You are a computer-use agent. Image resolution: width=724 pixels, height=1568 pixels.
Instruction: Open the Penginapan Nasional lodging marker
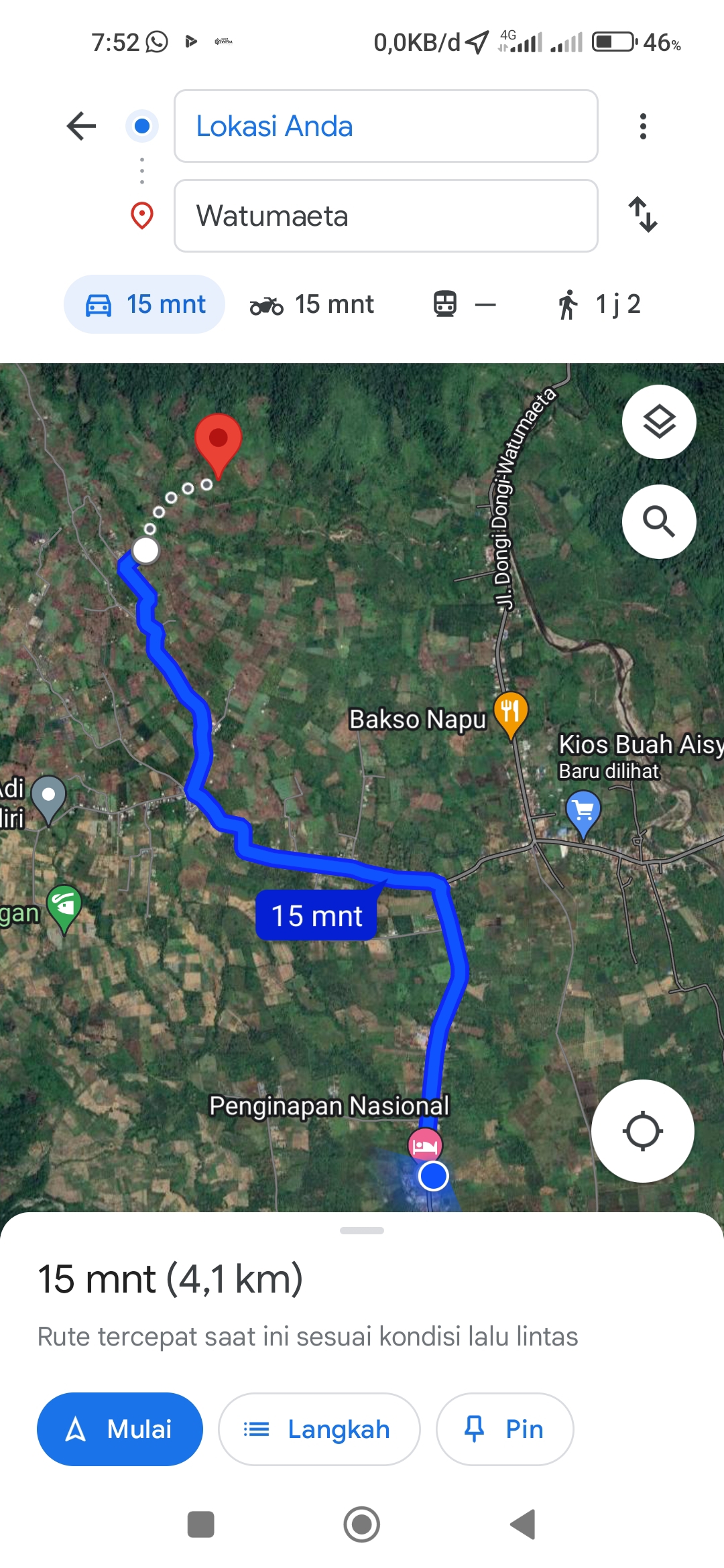(x=425, y=1145)
